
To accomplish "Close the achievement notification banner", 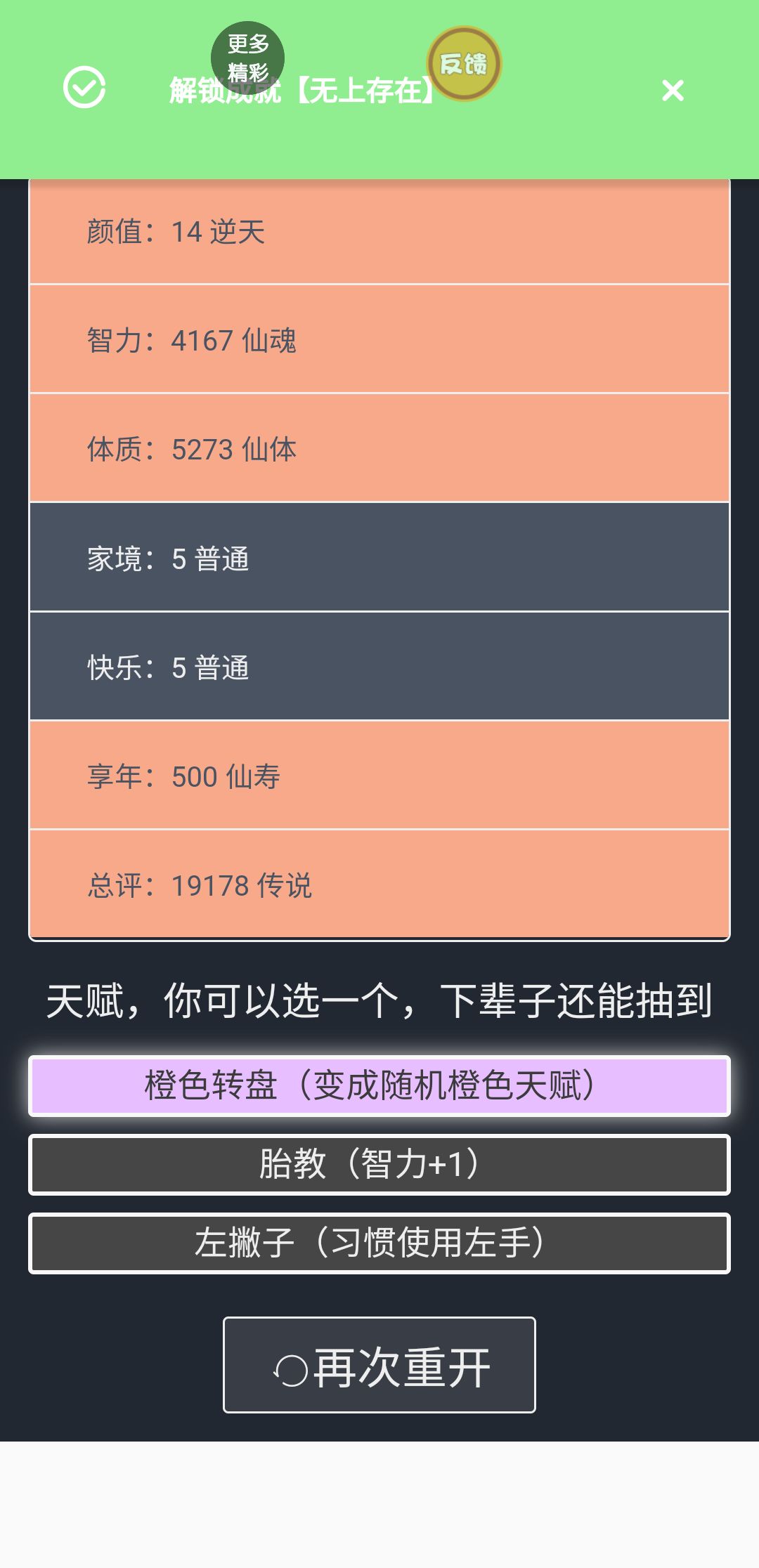I will click(x=671, y=91).
